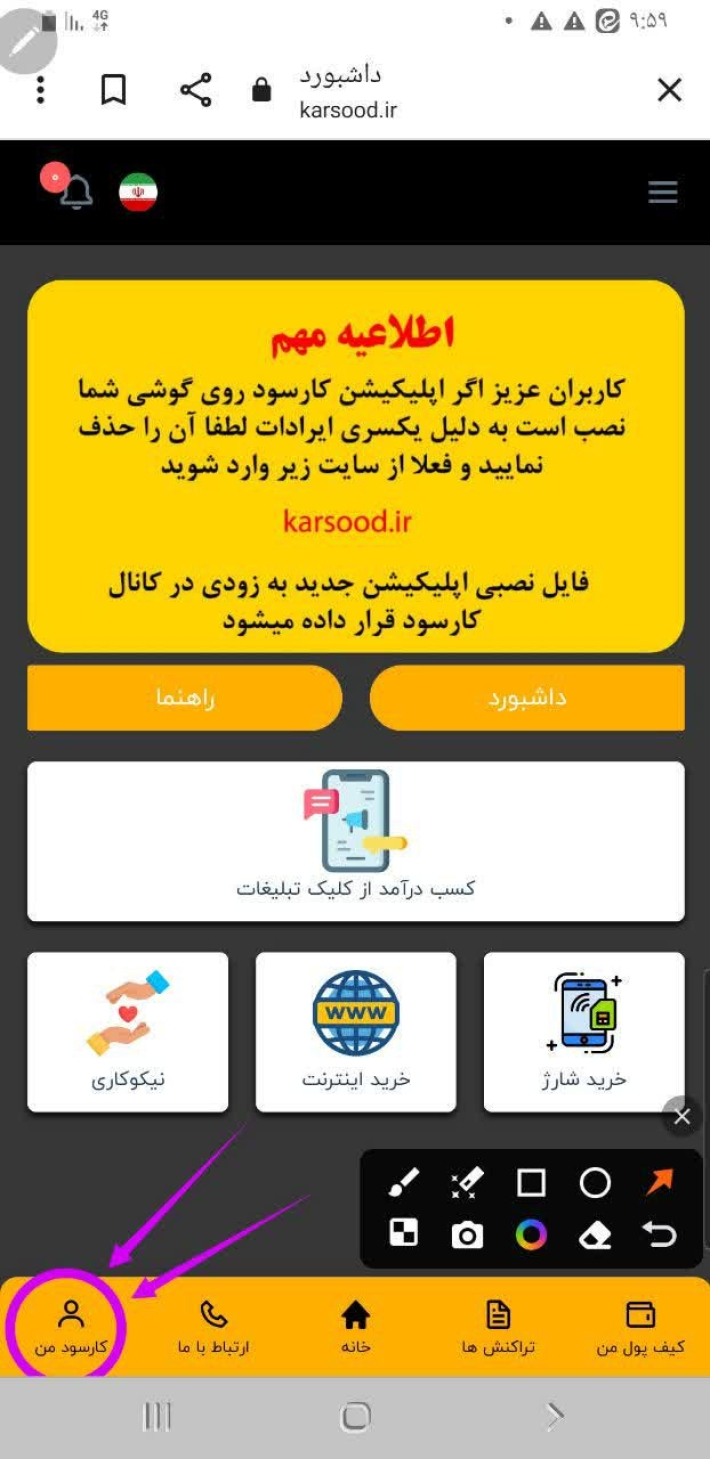Switch to the کیف پول من tab
The height and width of the screenshot is (1459, 710).
[640, 1327]
